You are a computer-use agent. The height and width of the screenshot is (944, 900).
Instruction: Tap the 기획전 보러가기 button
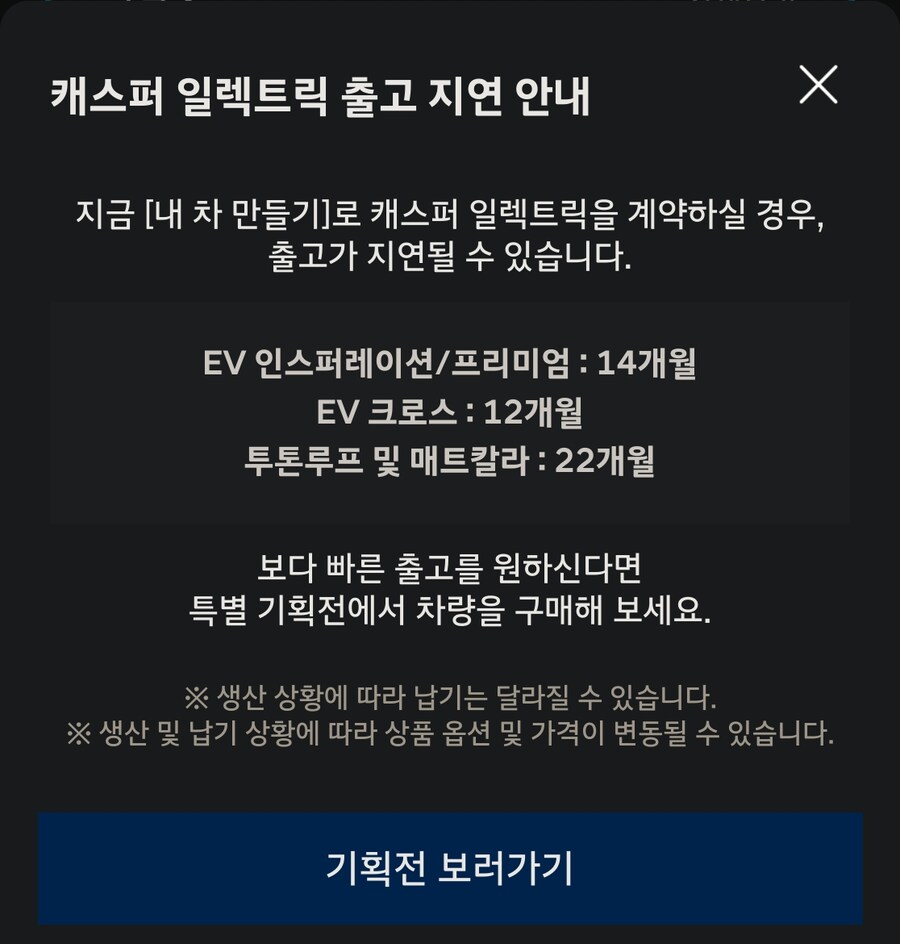pyautogui.click(x=450, y=868)
